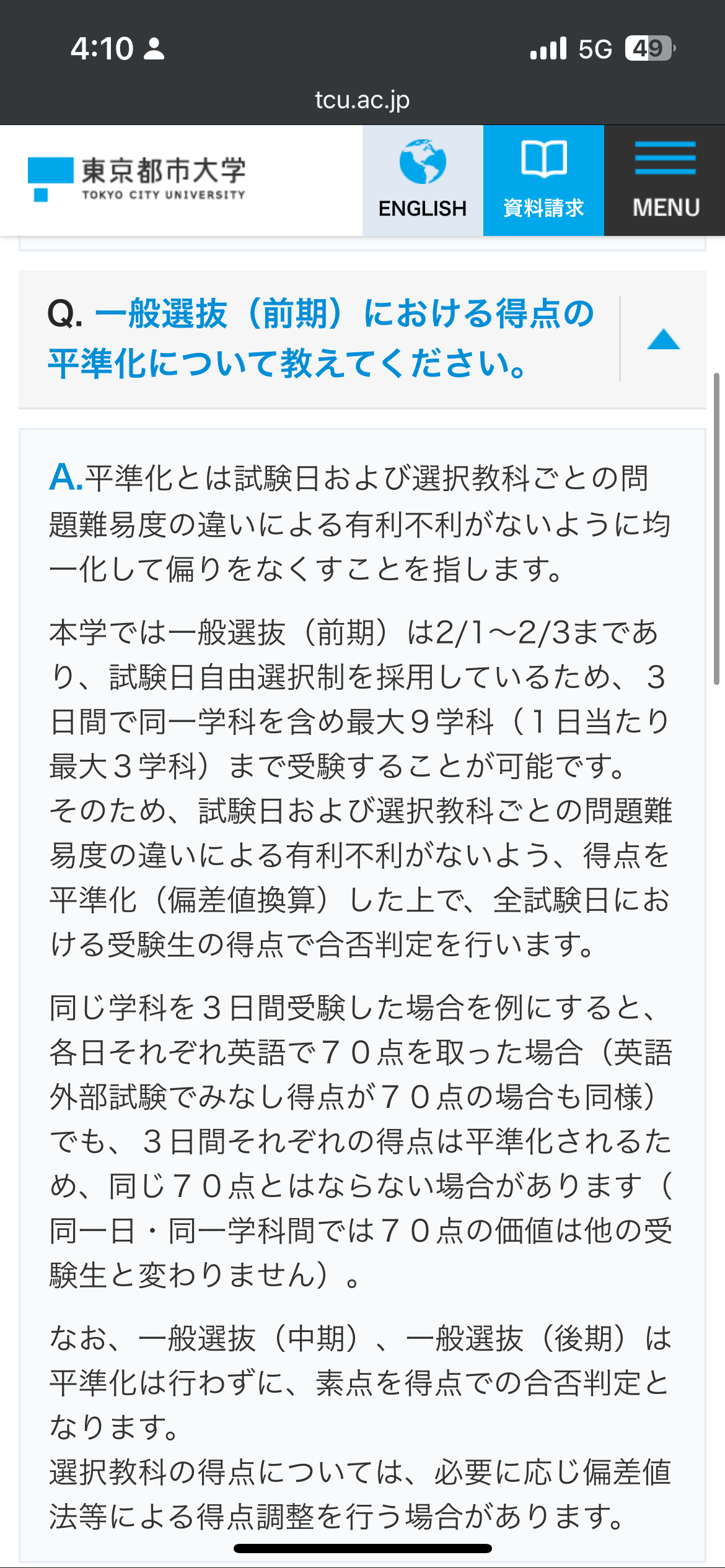Collapse the 一般選抜（前期）平準化 question
The height and width of the screenshot is (1568, 725).
tap(663, 339)
